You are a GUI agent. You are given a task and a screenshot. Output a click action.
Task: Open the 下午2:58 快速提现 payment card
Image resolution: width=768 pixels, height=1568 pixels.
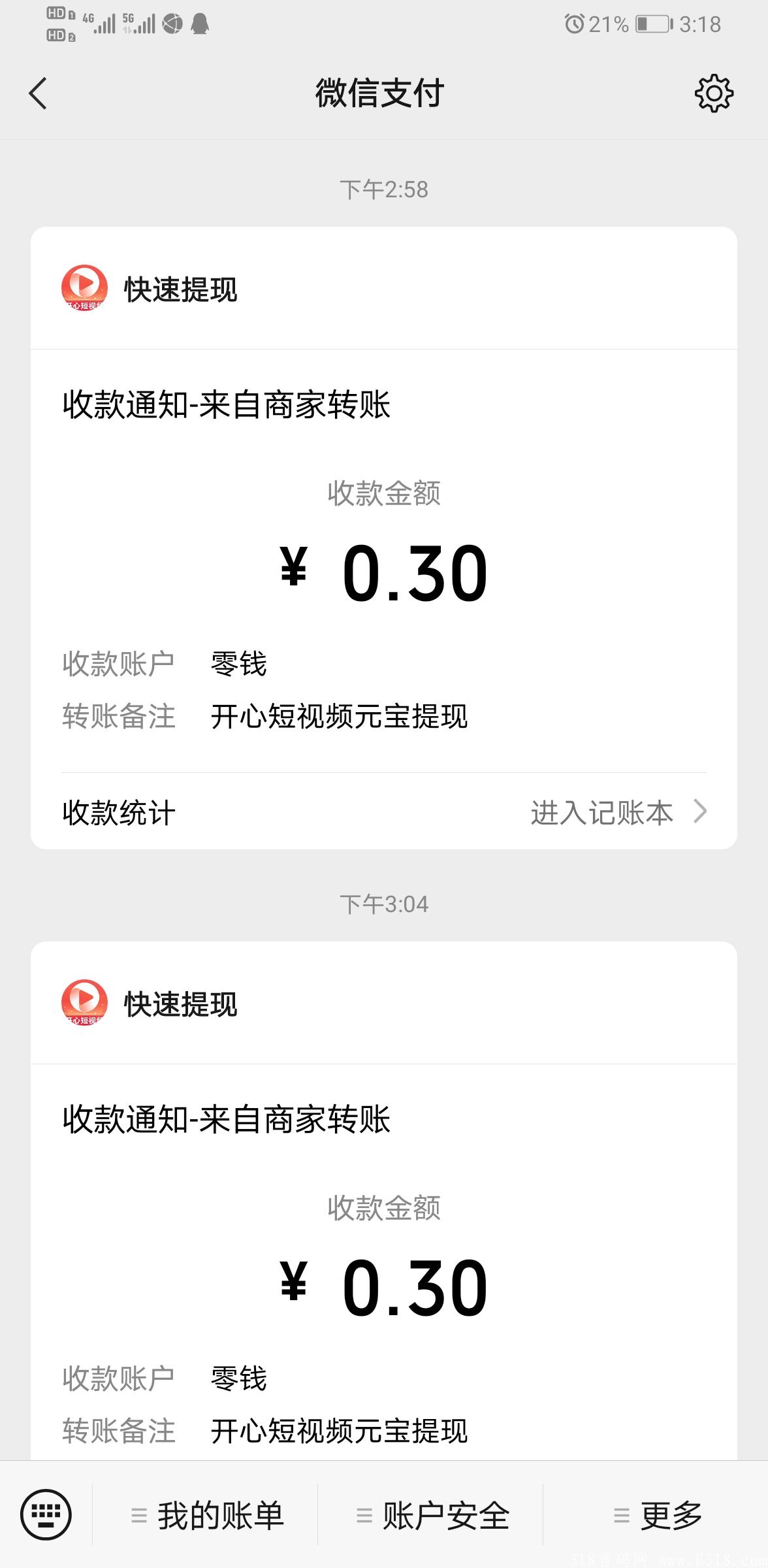click(384, 538)
